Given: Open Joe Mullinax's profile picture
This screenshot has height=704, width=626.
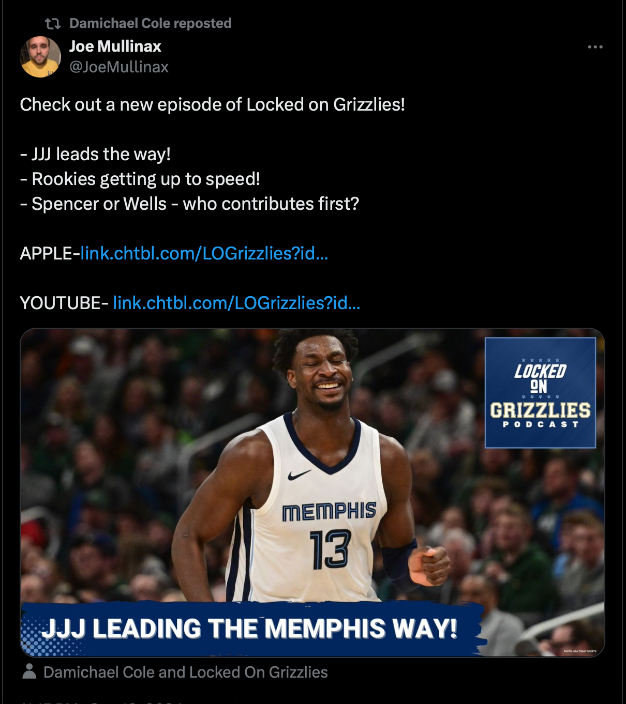Looking at the screenshot, I should point(40,57).
